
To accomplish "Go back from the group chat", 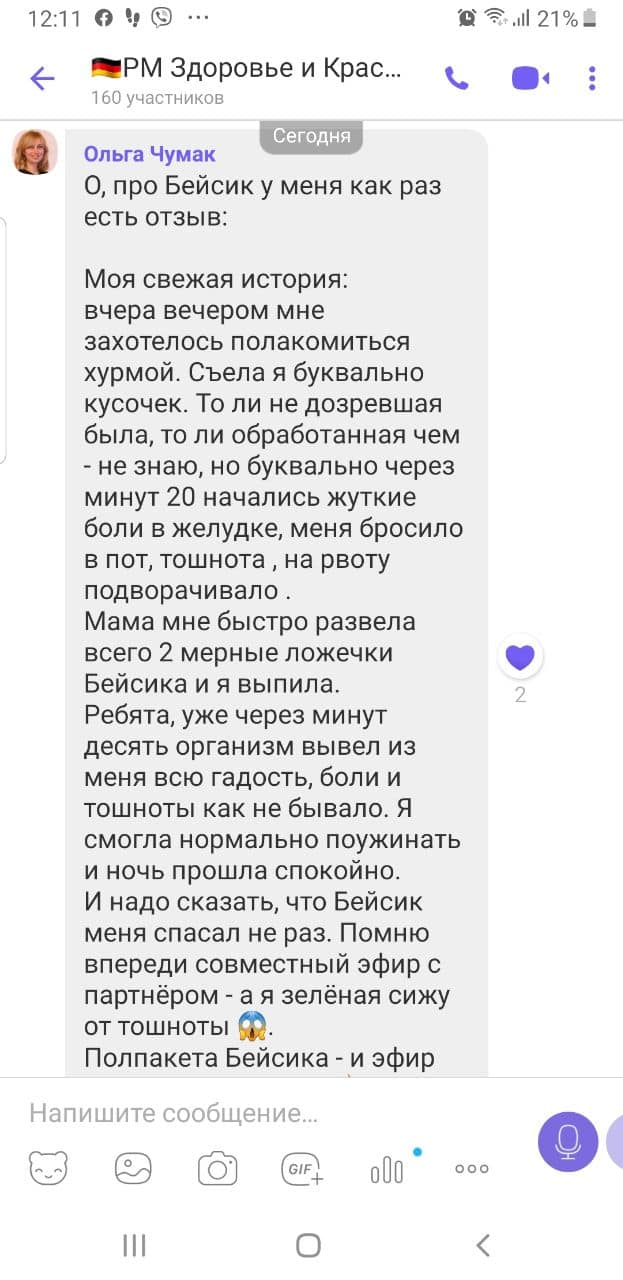I will (42, 79).
